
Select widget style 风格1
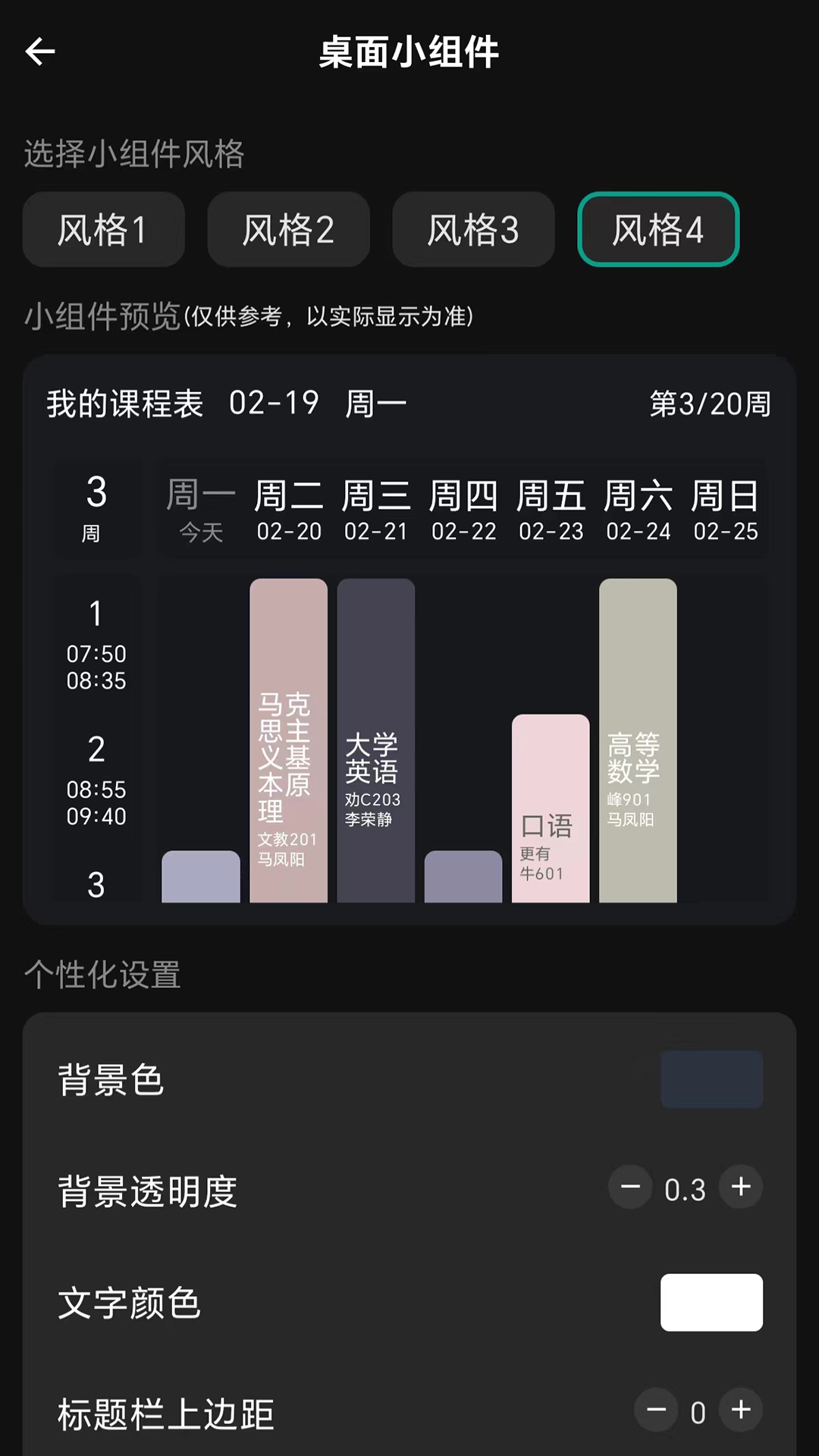pos(103,229)
